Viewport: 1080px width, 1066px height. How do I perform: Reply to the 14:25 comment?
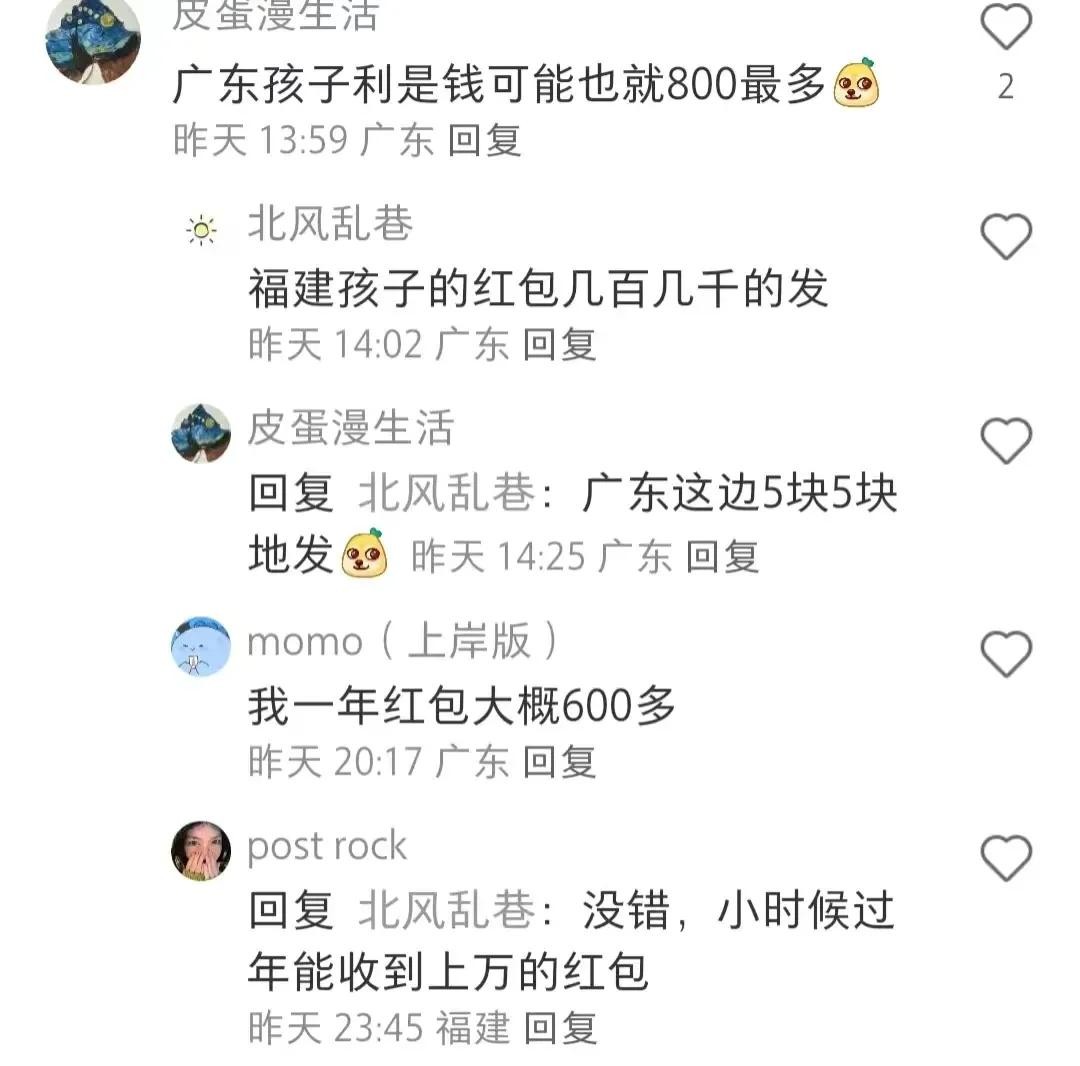(x=722, y=555)
